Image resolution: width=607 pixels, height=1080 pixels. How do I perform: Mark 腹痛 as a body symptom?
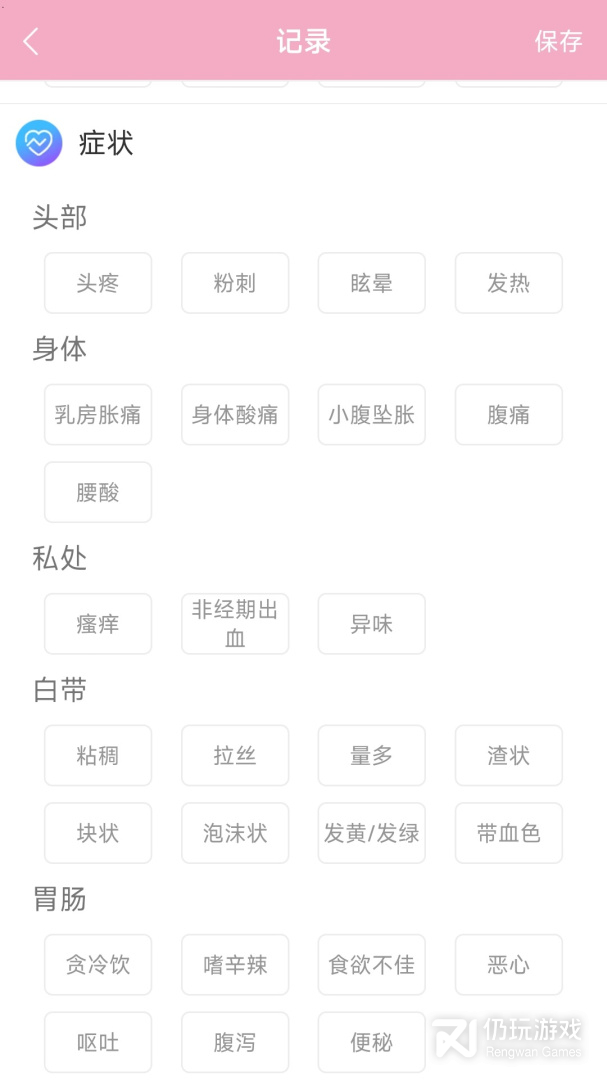pos(508,415)
